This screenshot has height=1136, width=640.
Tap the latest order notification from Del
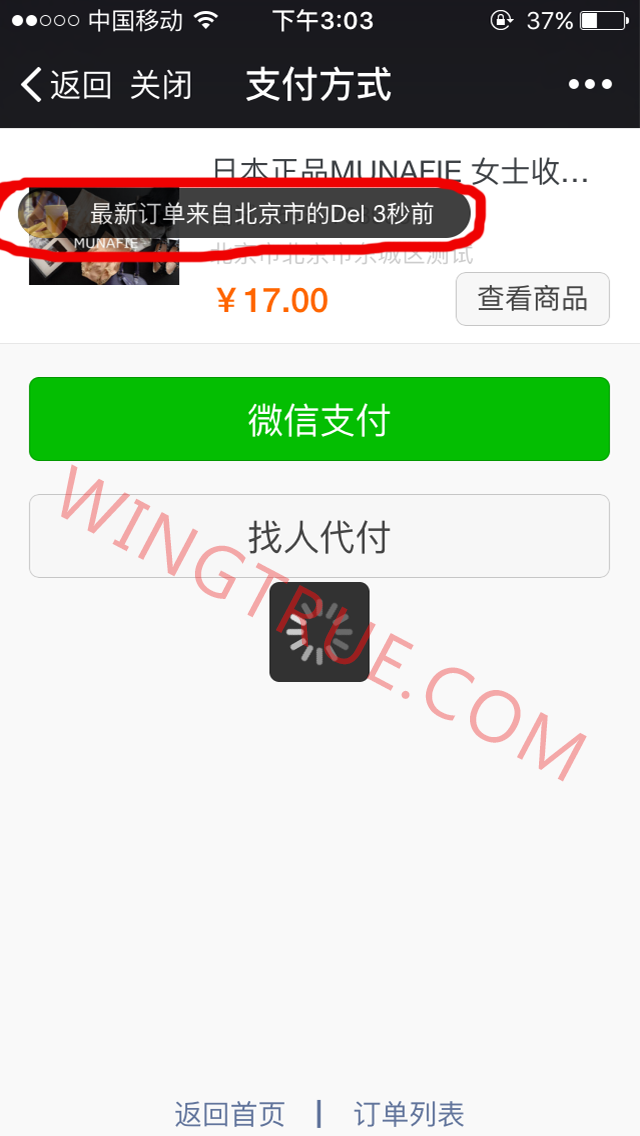pos(245,213)
